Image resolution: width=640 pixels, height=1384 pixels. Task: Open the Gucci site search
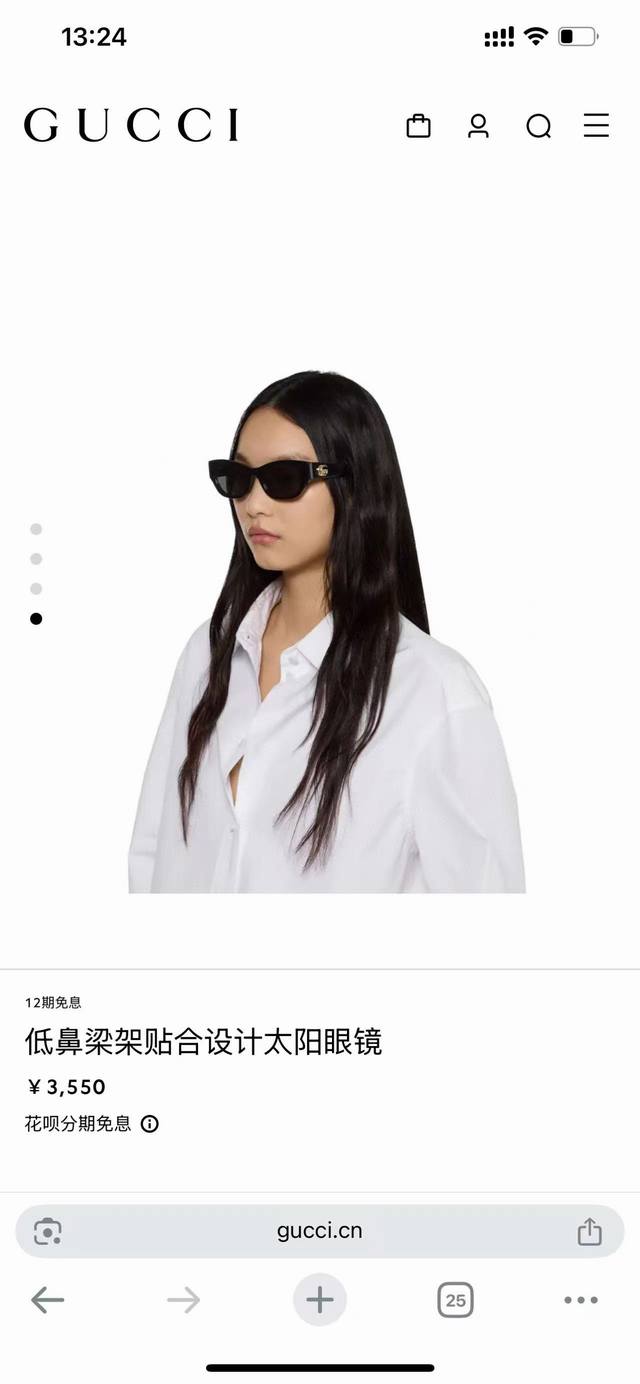pyautogui.click(x=538, y=126)
